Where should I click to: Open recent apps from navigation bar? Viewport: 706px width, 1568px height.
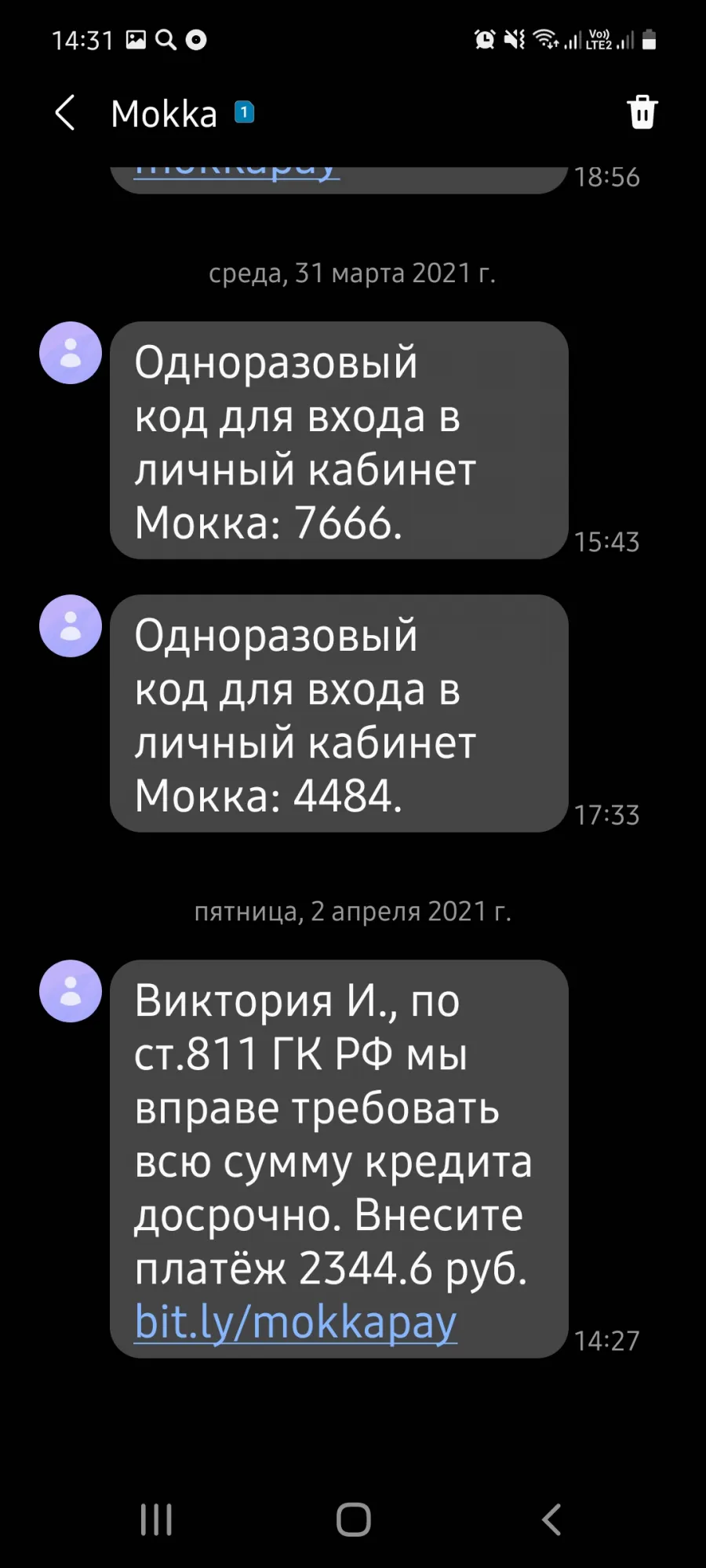(156, 1519)
